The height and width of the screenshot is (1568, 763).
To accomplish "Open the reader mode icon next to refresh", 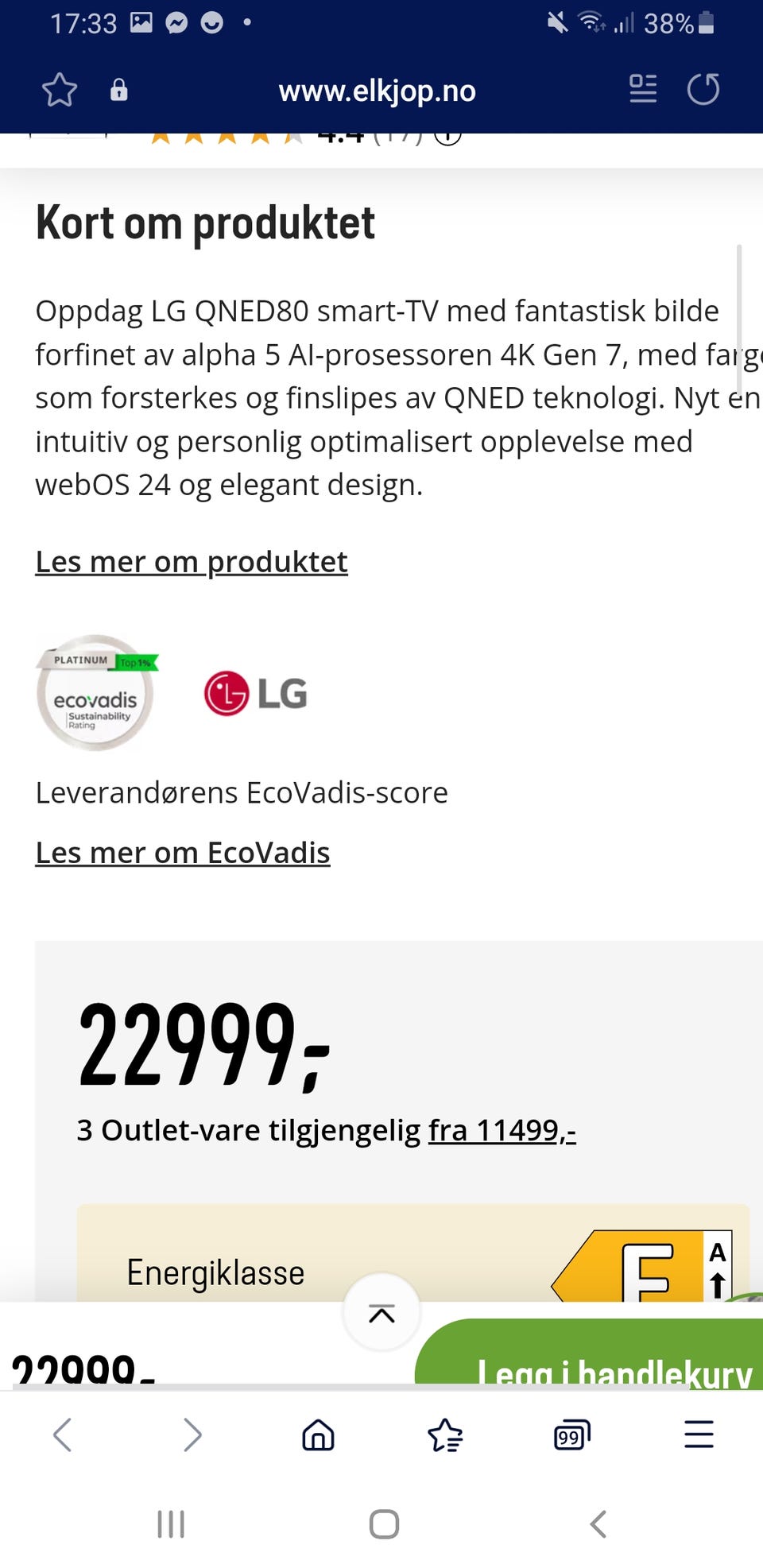I will click(x=642, y=90).
